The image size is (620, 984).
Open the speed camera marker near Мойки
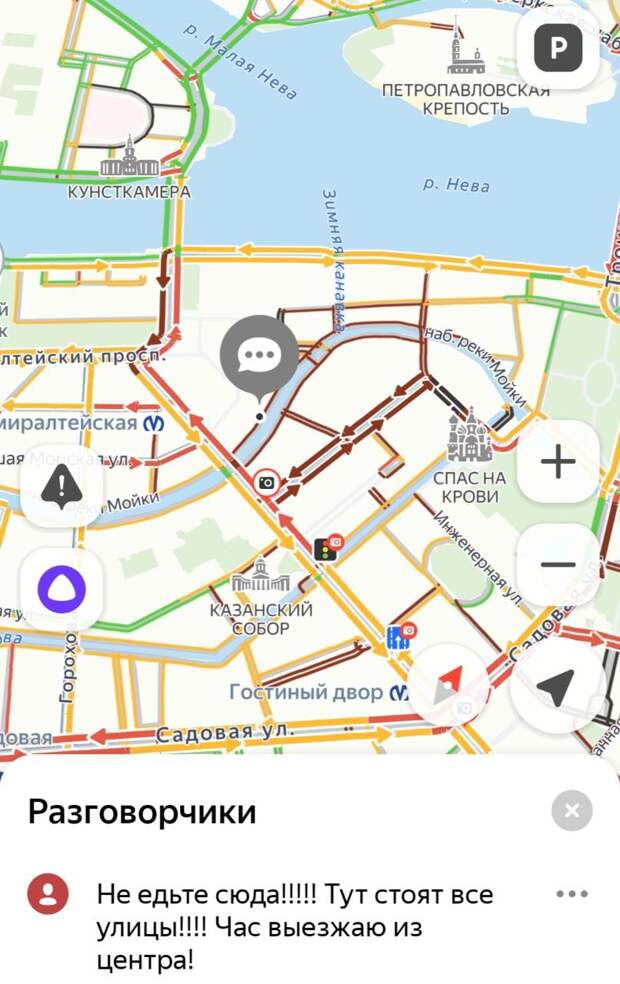tap(267, 483)
